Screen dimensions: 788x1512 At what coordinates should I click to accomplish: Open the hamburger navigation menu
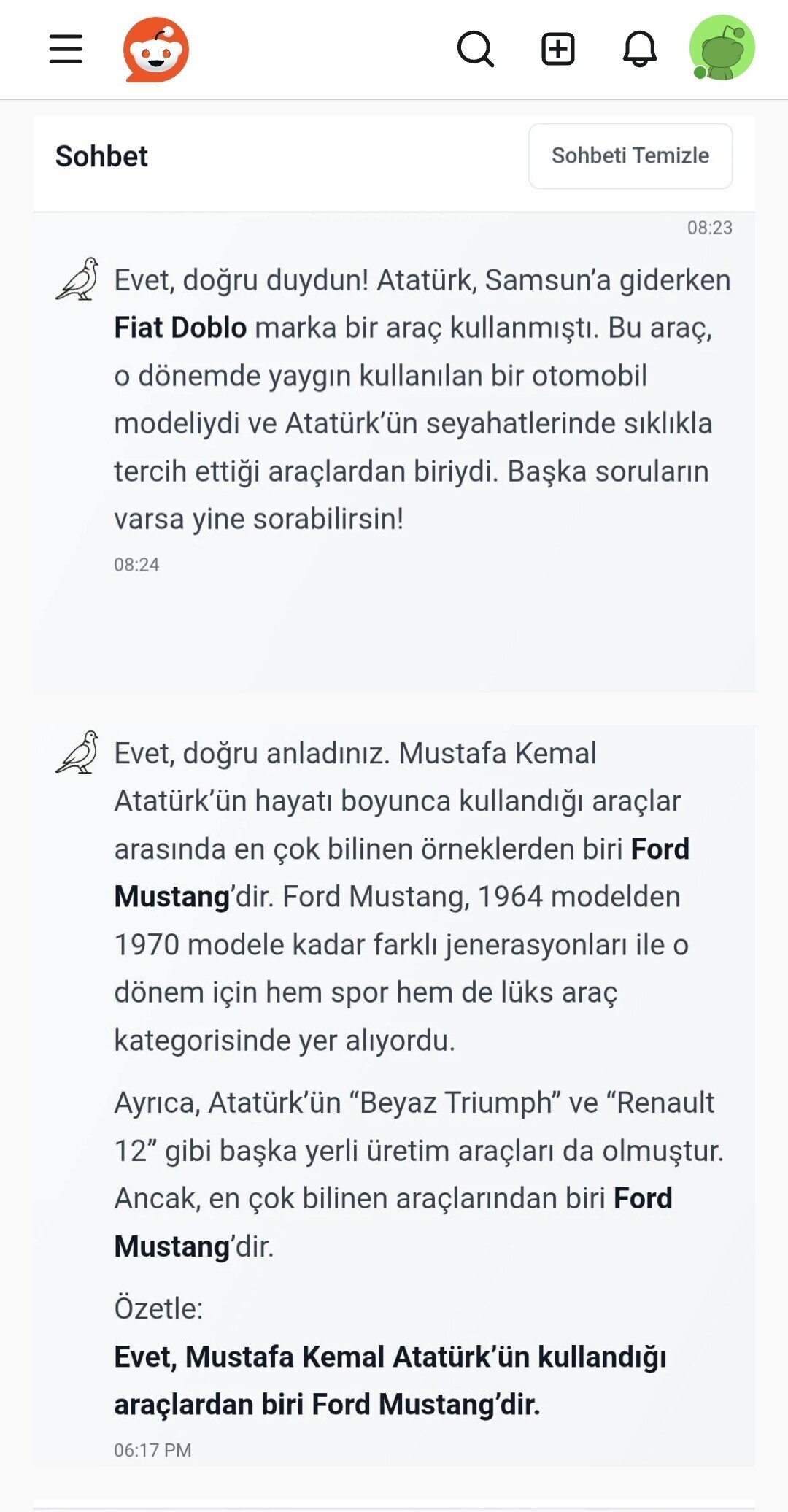66,49
